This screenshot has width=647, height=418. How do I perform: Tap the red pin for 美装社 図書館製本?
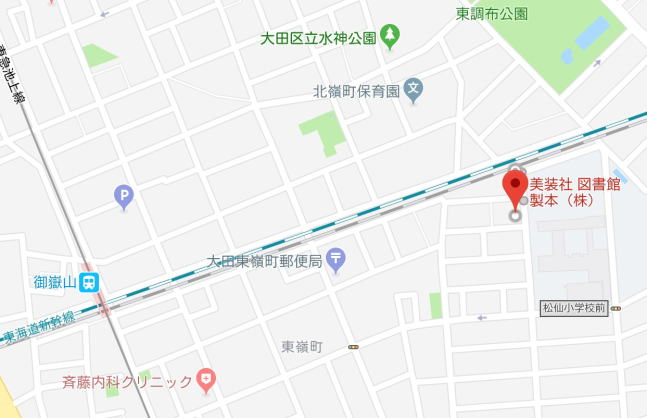(x=515, y=188)
